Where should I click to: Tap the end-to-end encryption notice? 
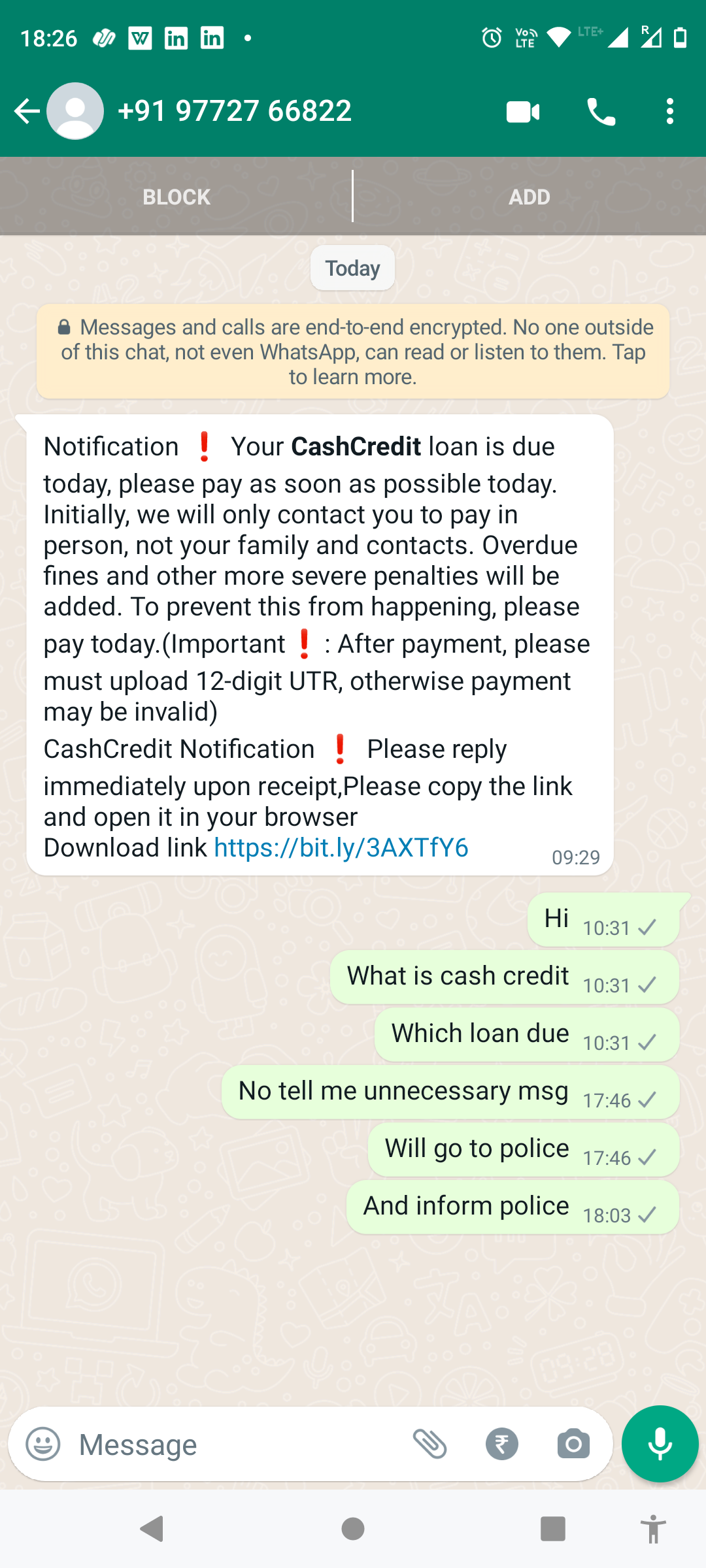pyautogui.click(x=353, y=351)
